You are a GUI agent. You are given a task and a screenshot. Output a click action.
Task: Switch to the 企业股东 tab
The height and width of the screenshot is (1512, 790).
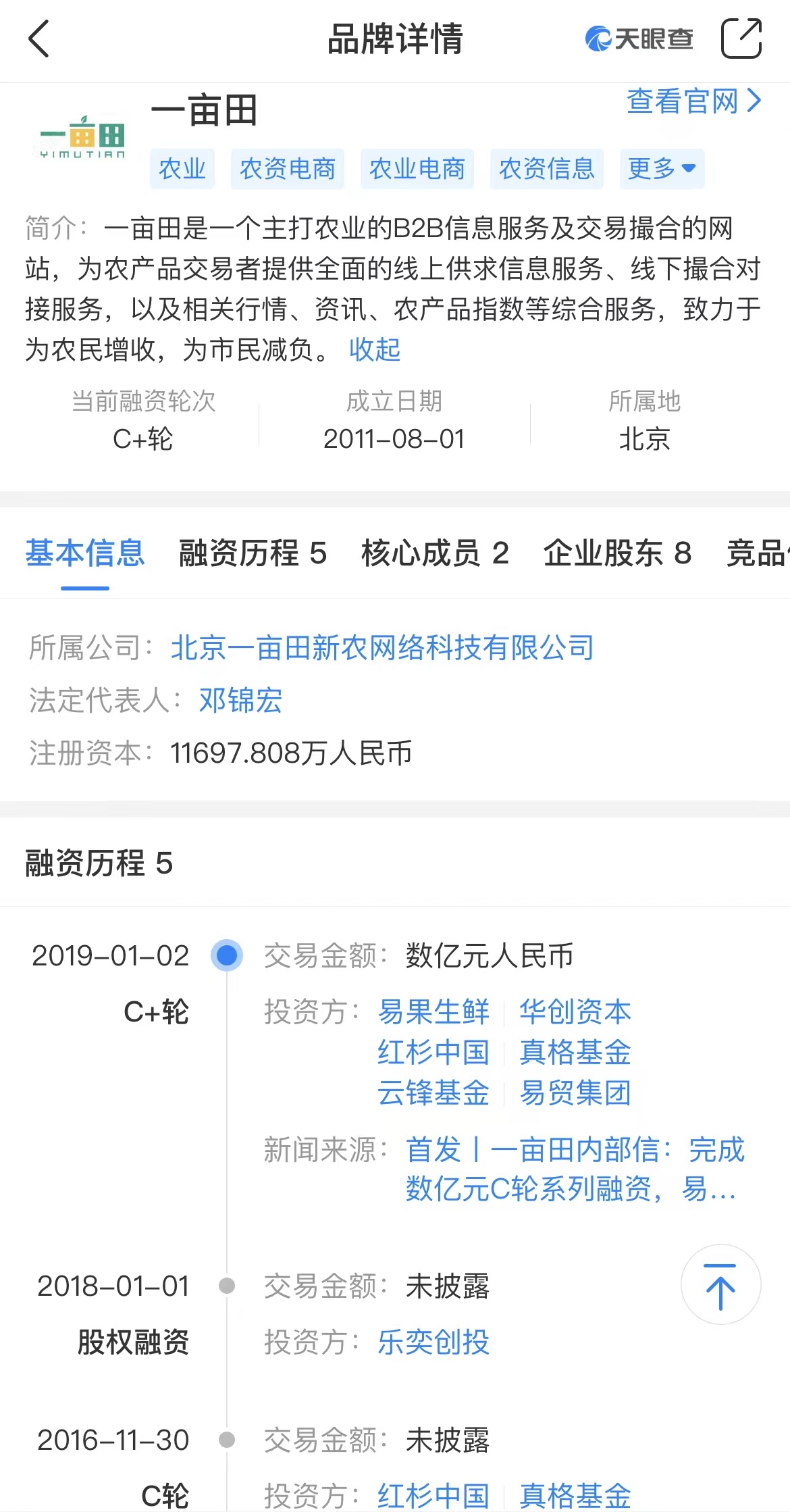(617, 553)
